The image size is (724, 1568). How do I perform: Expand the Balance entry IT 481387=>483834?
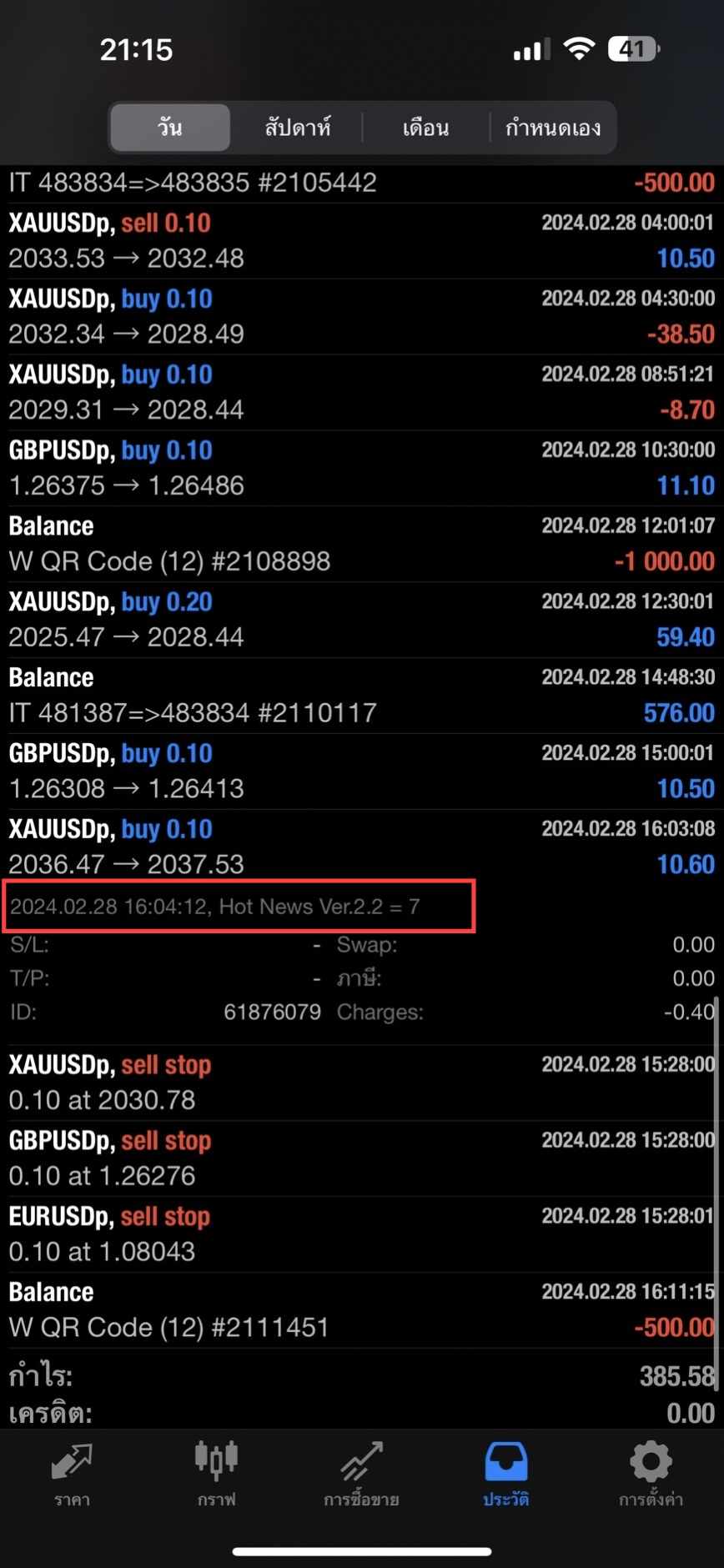[362, 696]
